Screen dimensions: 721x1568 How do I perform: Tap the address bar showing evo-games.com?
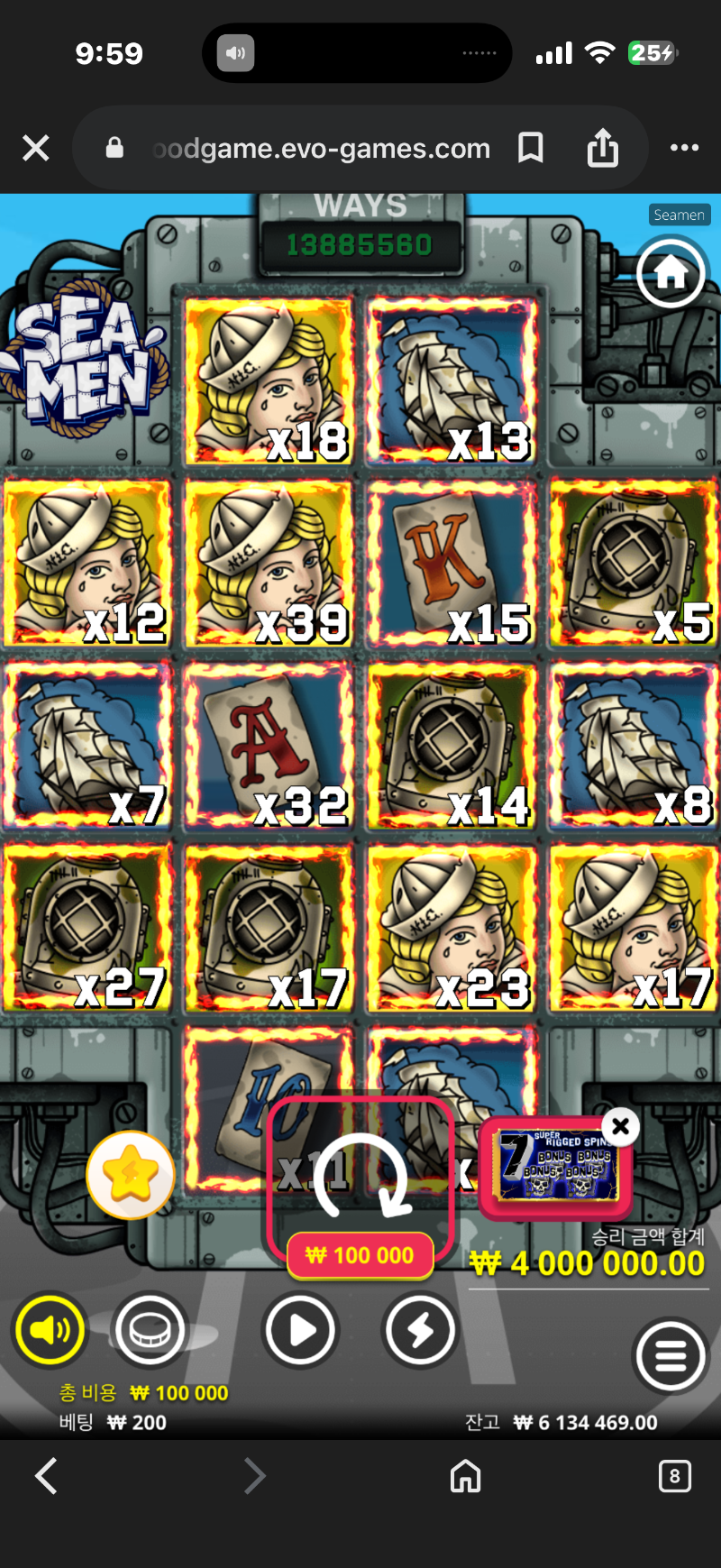[320, 148]
